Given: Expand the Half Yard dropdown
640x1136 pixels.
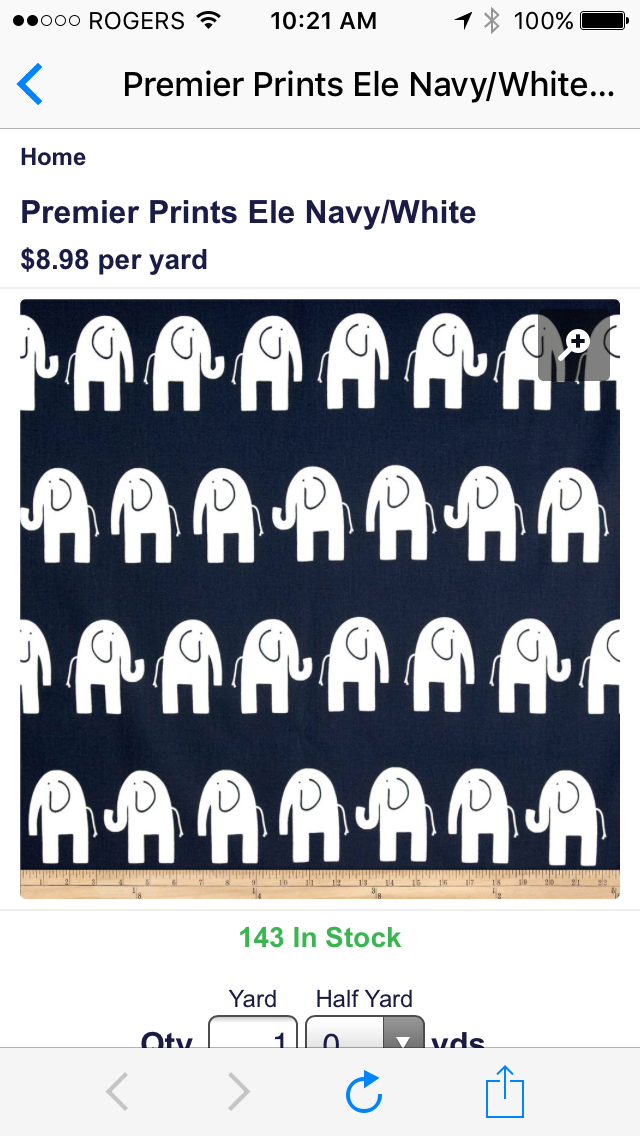Looking at the screenshot, I should pyautogui.click(x=364, y=1035).
